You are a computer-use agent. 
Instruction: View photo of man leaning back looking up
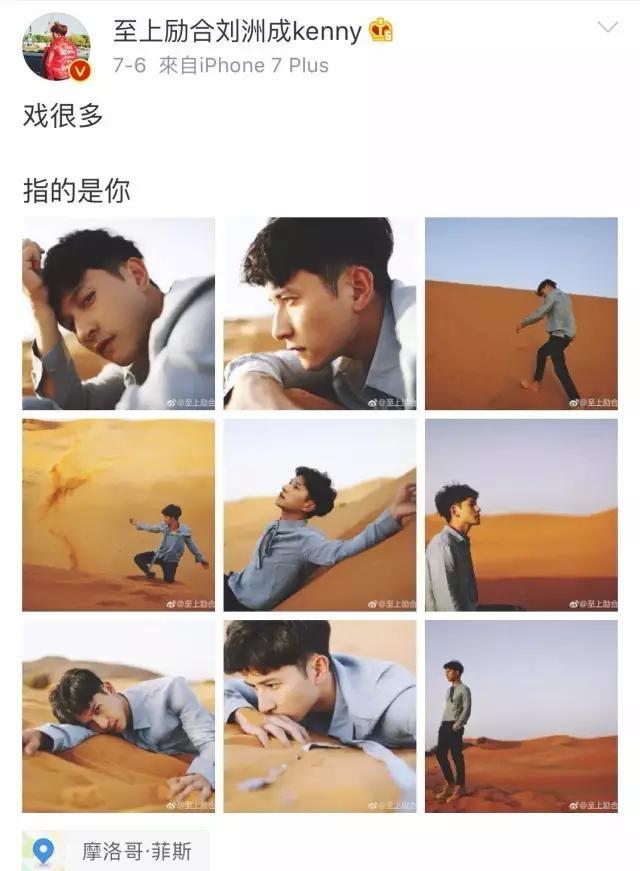(320, 515)
